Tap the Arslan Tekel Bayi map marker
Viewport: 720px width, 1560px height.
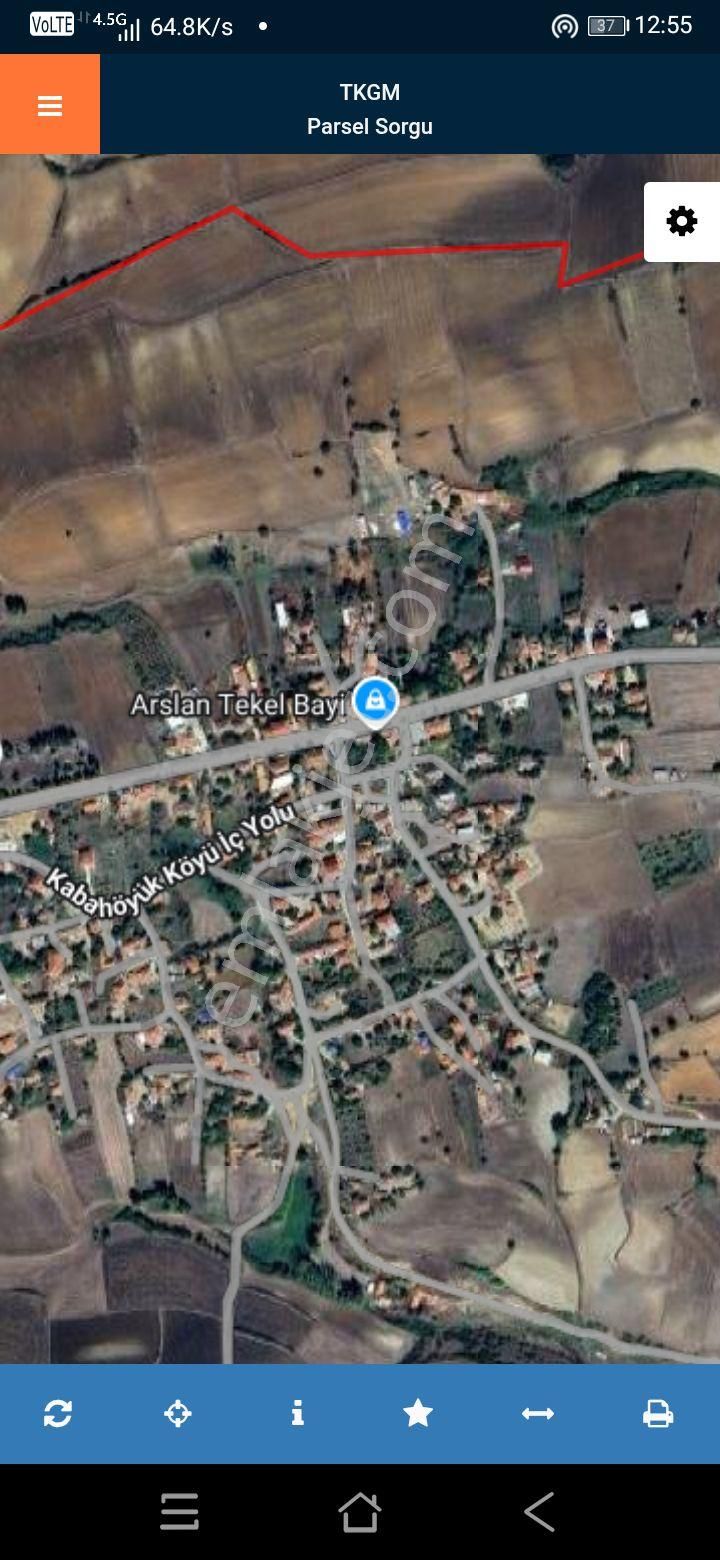pyautogui.click(x=376, y=700)
